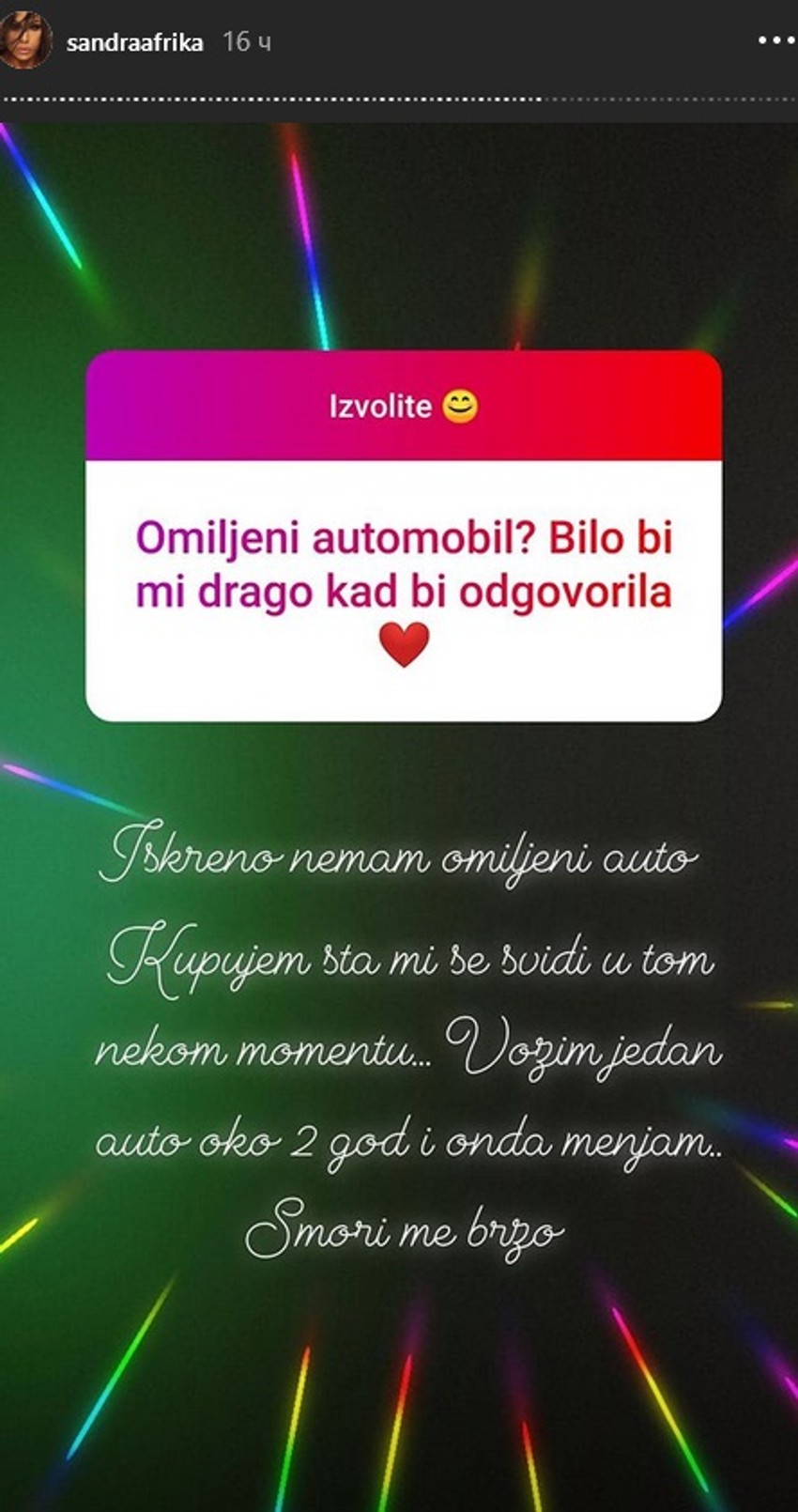
Task: Tap the sandraafrika username
Action: pyautogui.click(x=134, y=42)
